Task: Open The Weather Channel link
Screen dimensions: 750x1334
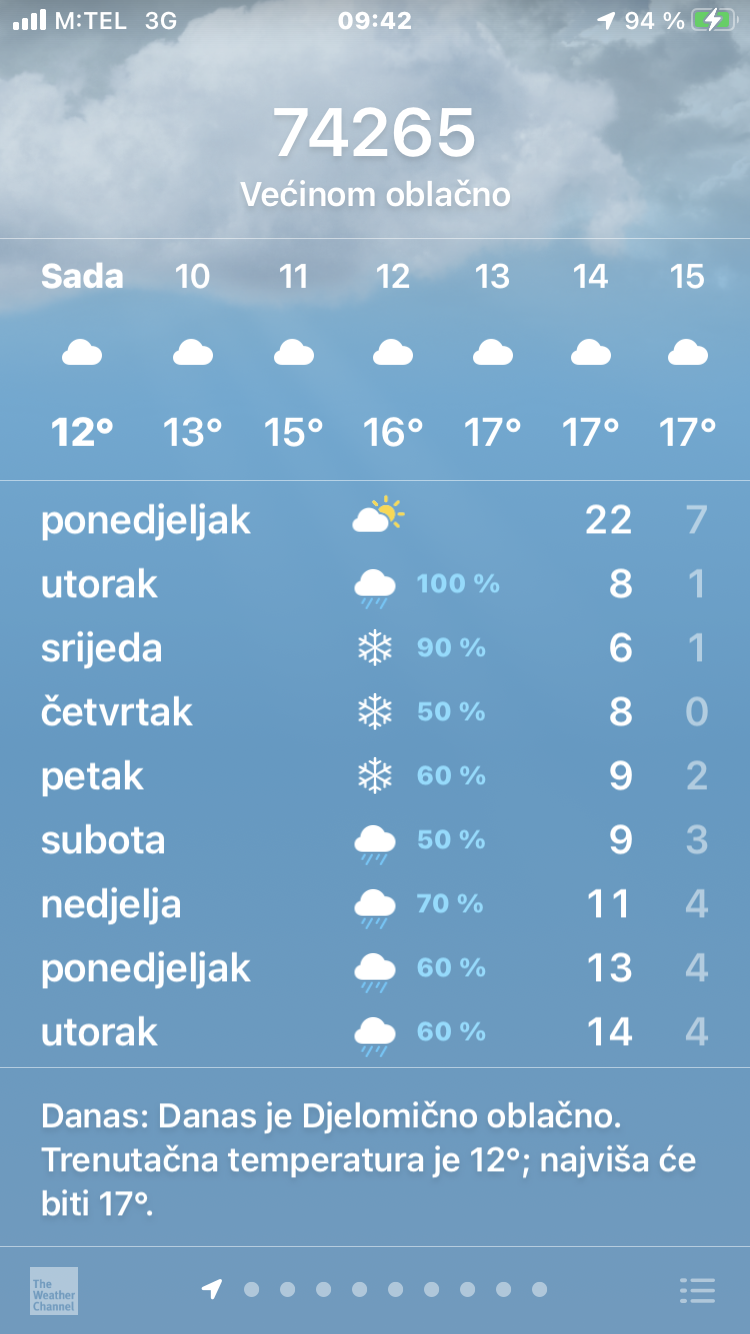Action: tap(54, 1290)
